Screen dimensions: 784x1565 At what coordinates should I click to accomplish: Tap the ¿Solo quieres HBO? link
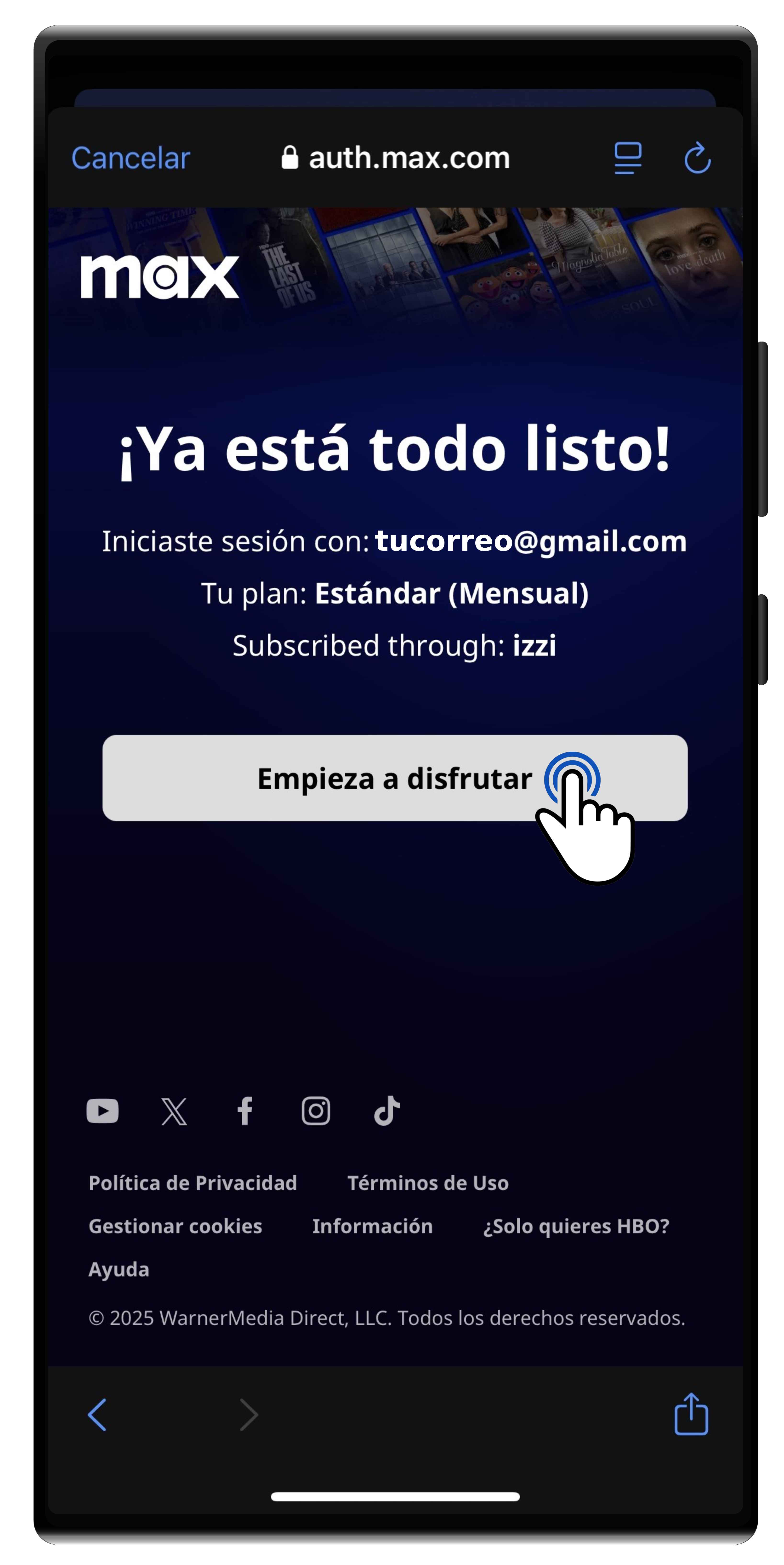pos(576,1225)
